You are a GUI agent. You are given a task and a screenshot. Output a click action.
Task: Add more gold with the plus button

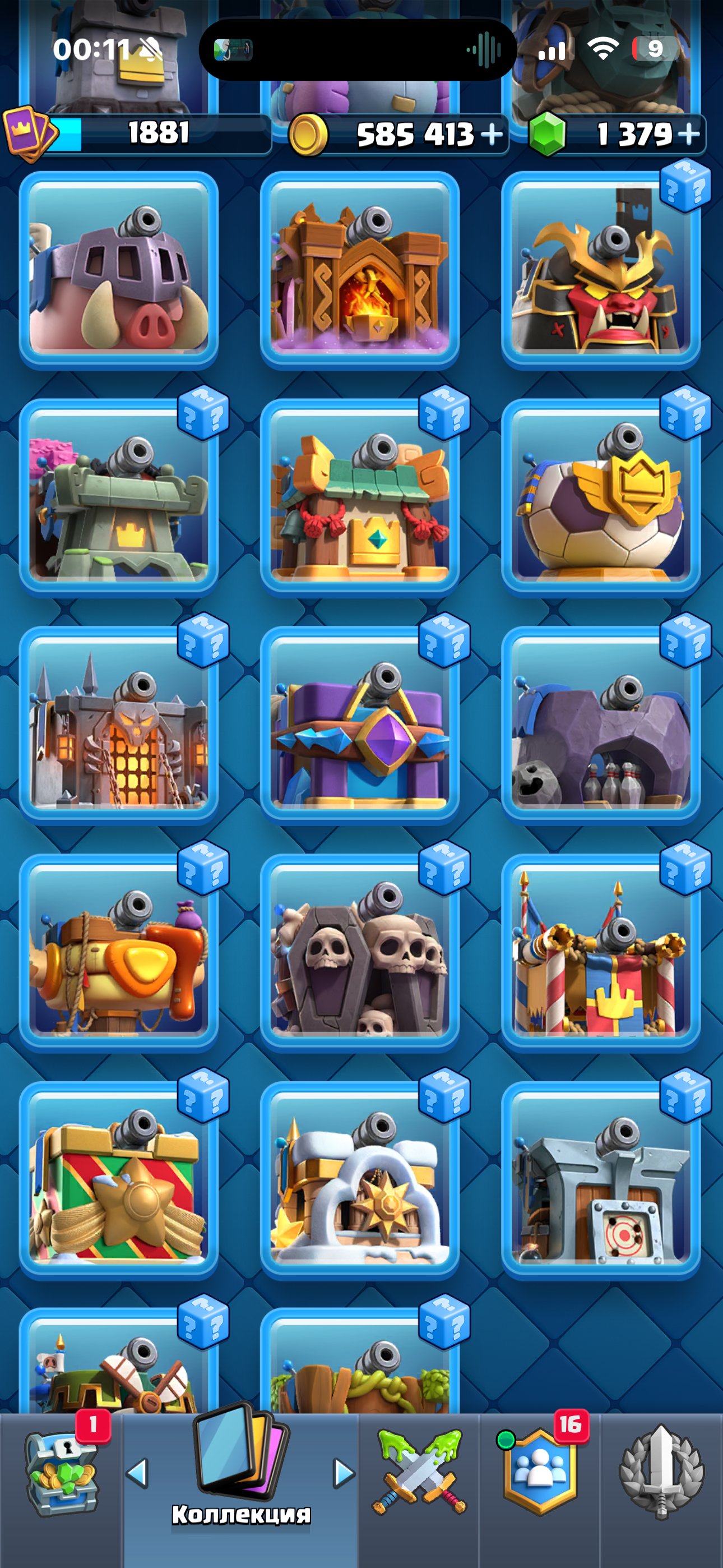pyautogui.click(x=492, y=134)
